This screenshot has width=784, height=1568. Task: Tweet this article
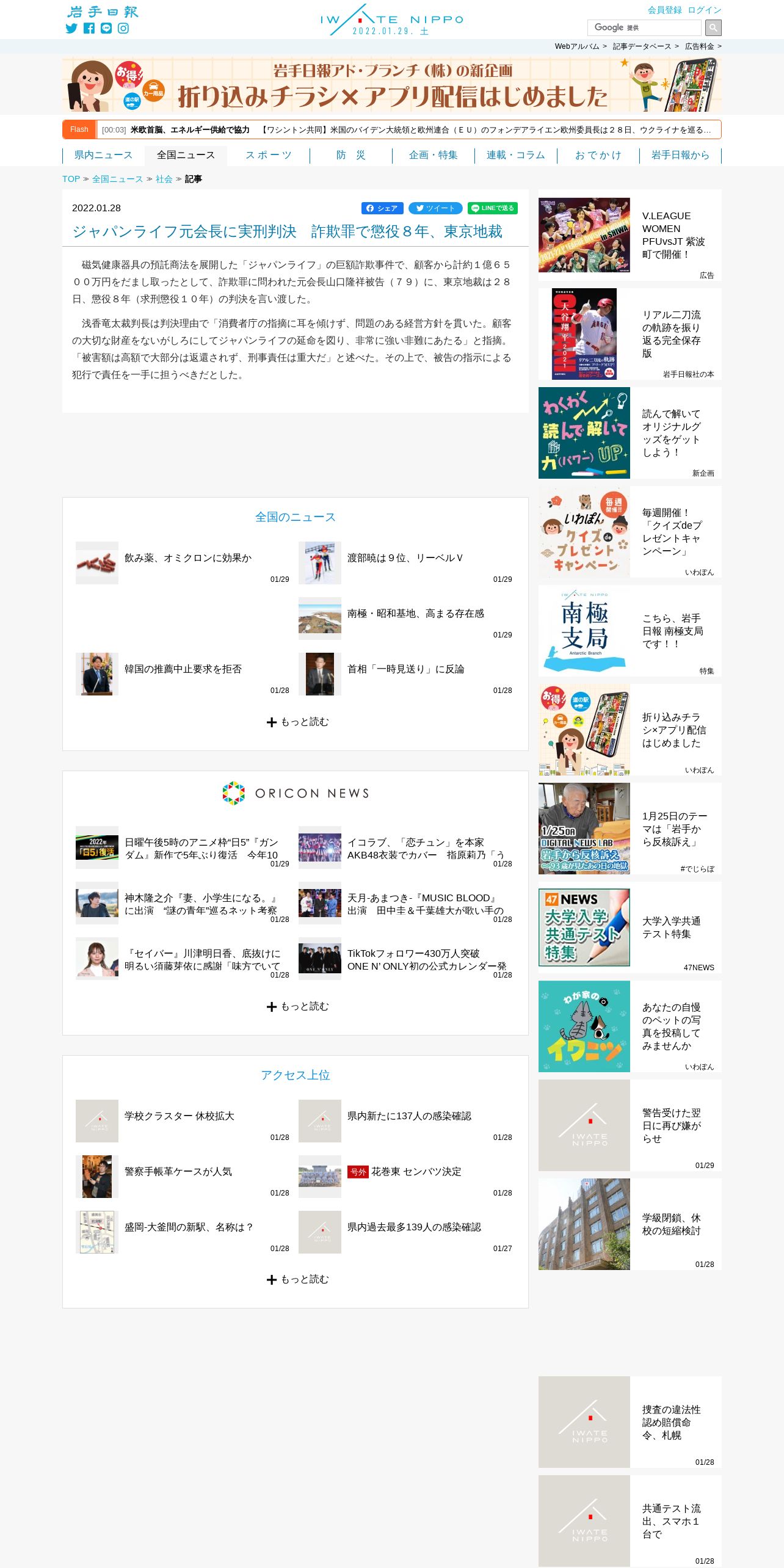(435, 208)
